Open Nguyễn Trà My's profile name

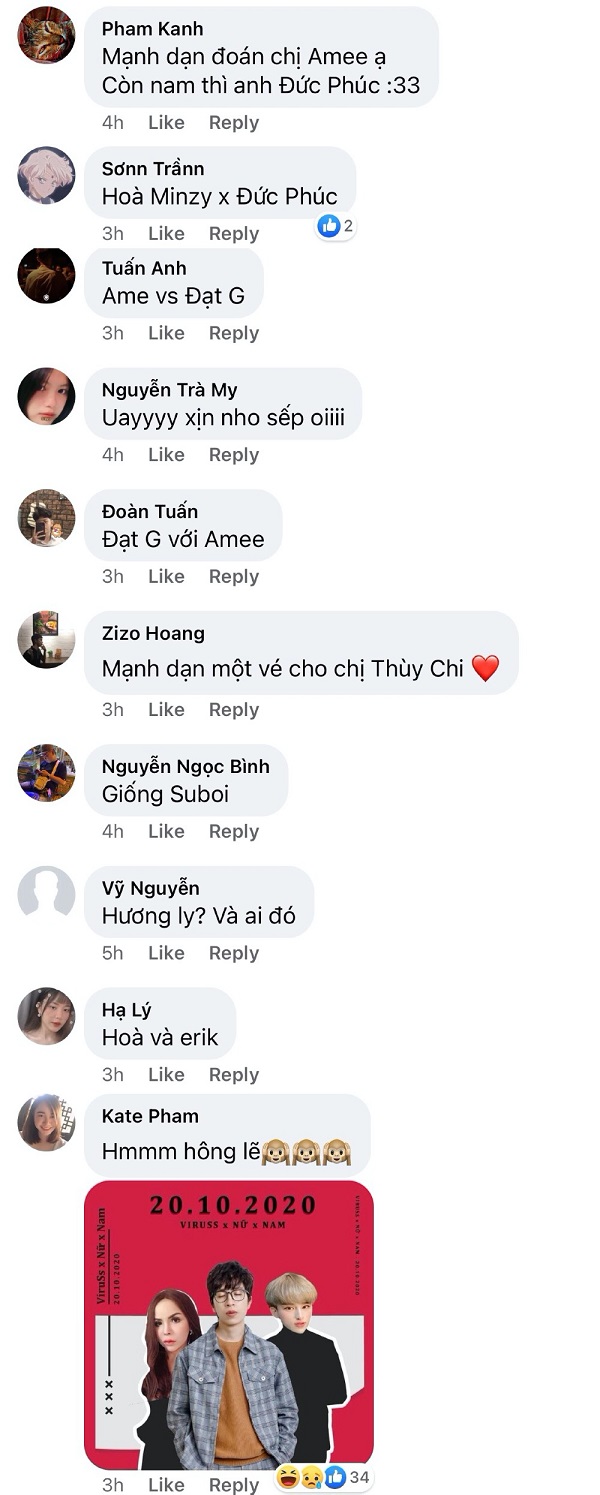[x=169, y=390]
